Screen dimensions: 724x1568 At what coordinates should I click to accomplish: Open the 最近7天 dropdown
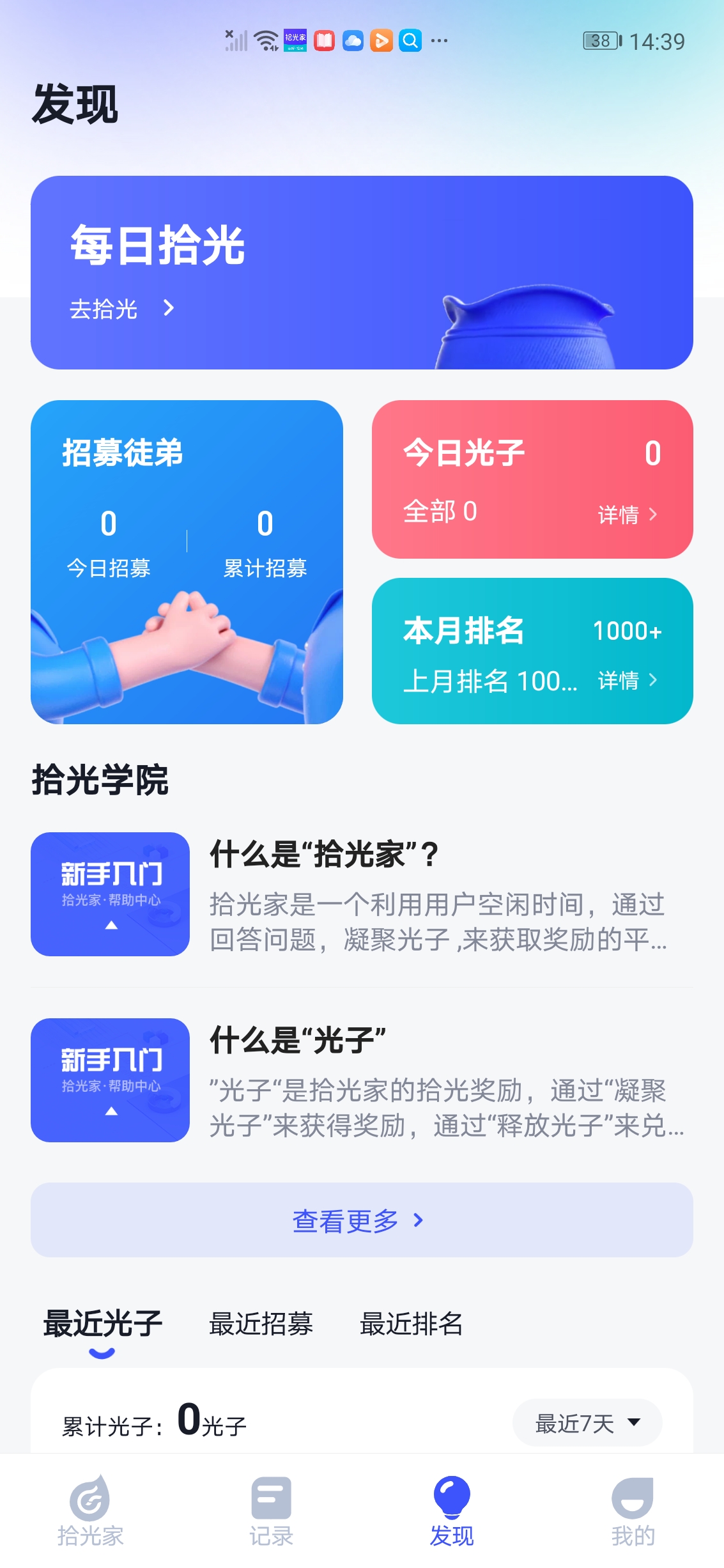coord(586,1422)
